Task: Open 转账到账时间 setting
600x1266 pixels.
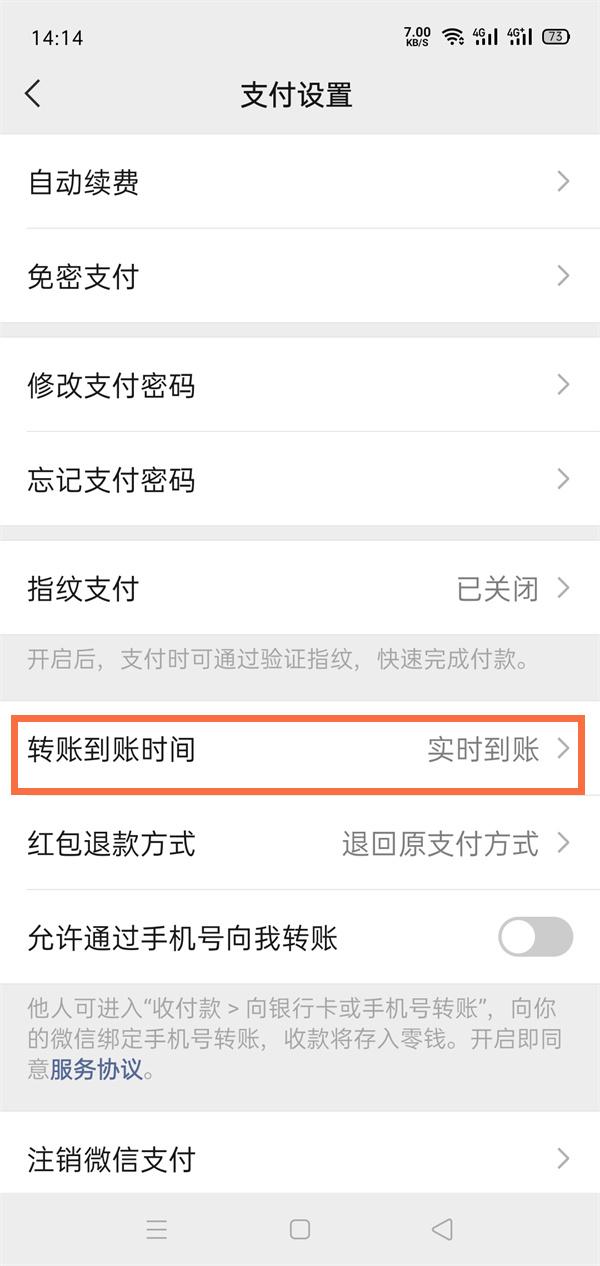Action: [x=300, y=749]
